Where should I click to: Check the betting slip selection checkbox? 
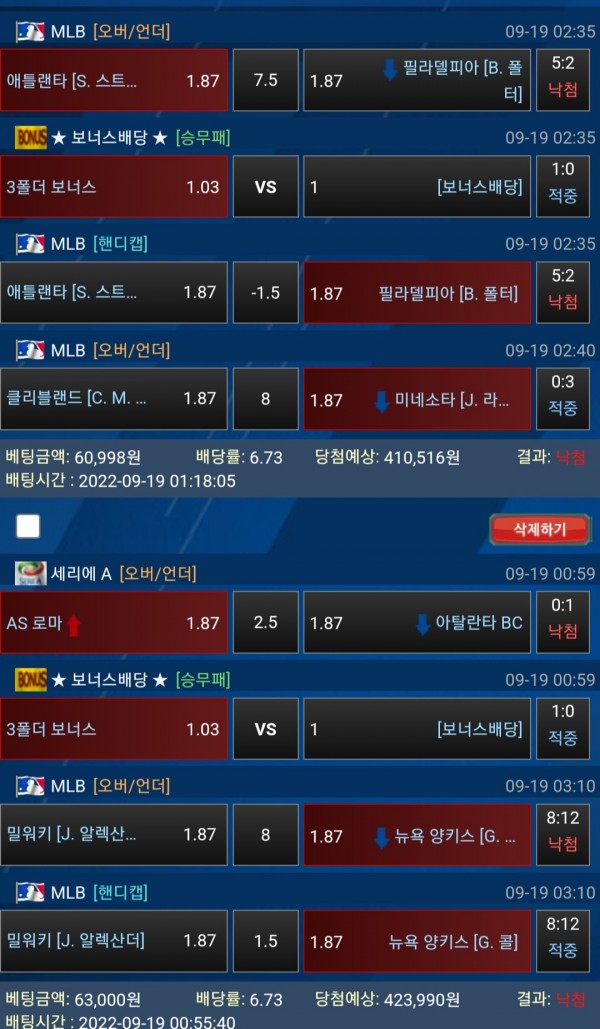(28, 527)
